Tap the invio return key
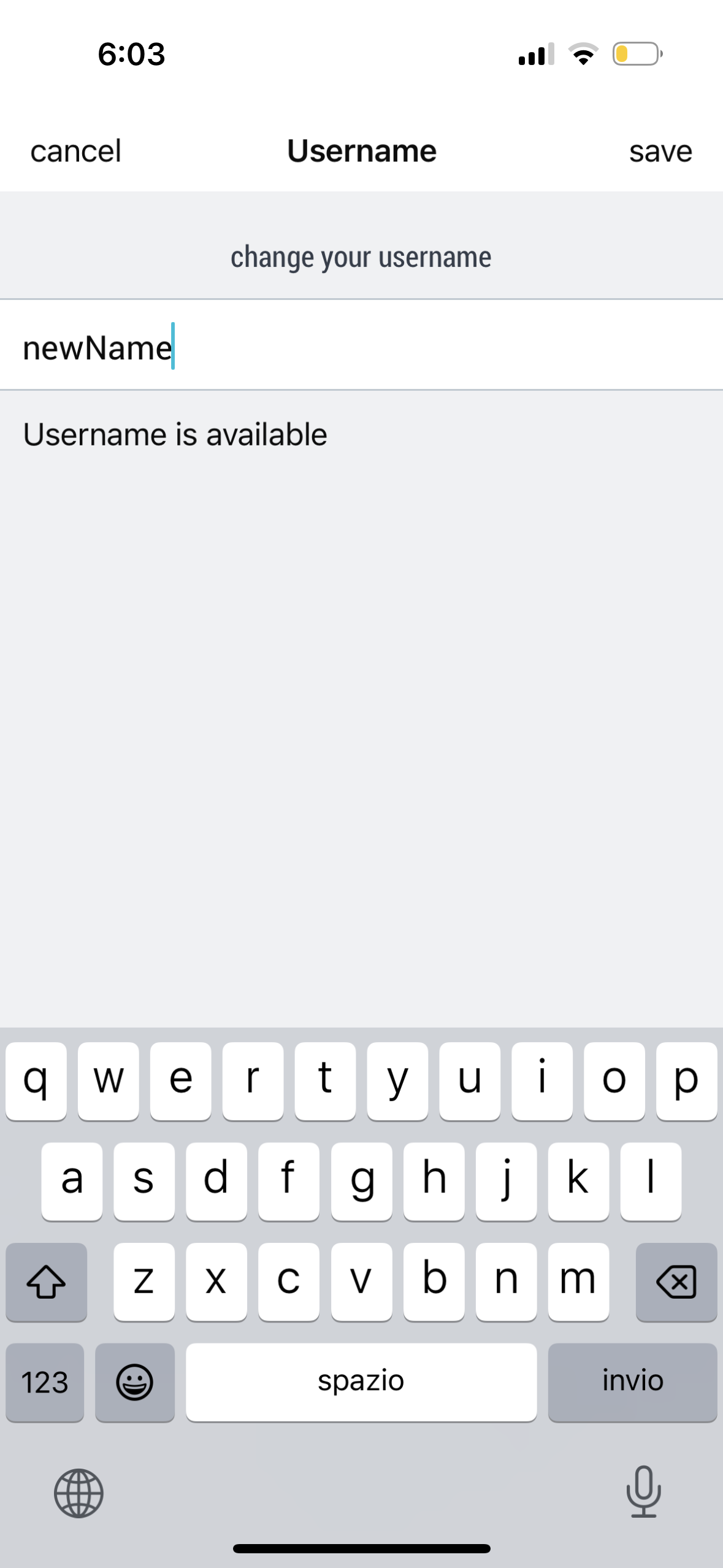723x1568 pixels. [x=632, y=1382]
